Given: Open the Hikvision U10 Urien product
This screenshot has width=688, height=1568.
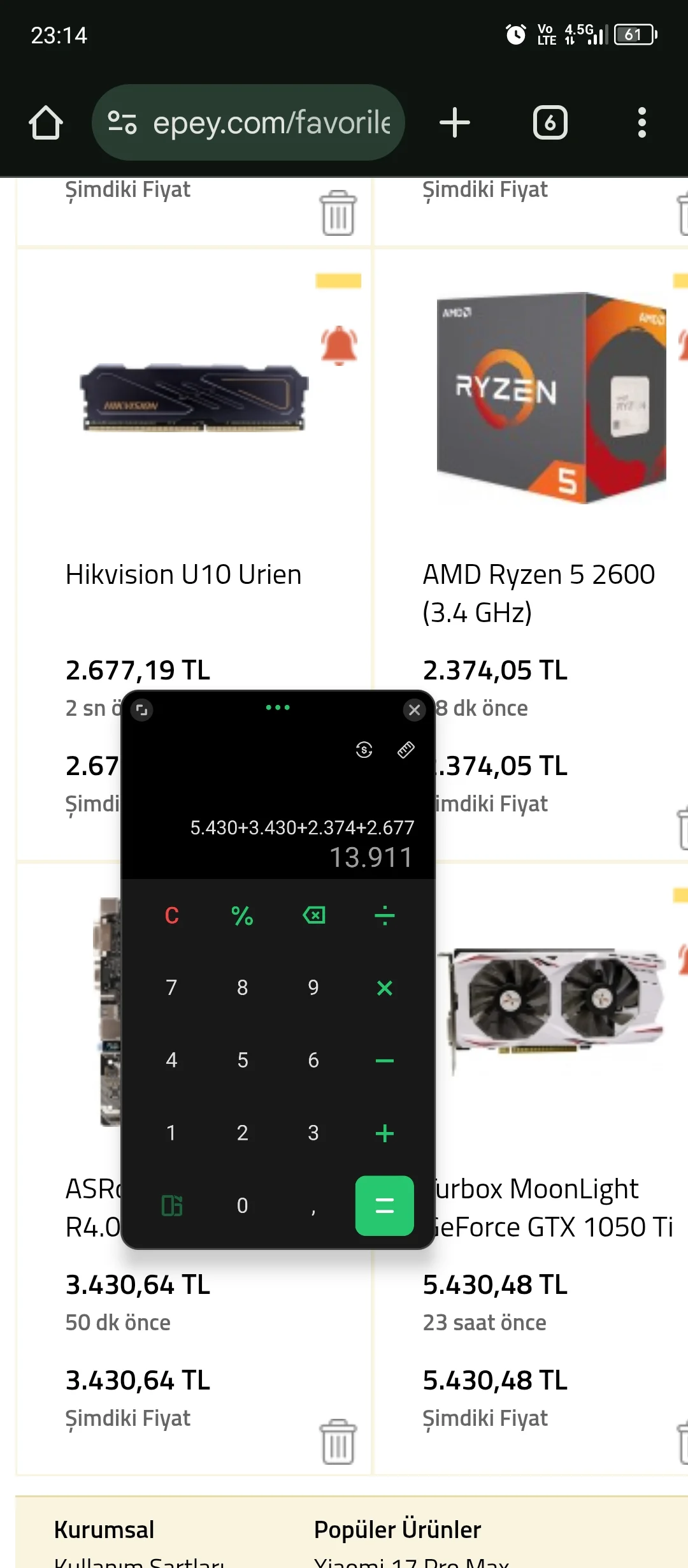Looking at the screenshot, I should point(183,574).
